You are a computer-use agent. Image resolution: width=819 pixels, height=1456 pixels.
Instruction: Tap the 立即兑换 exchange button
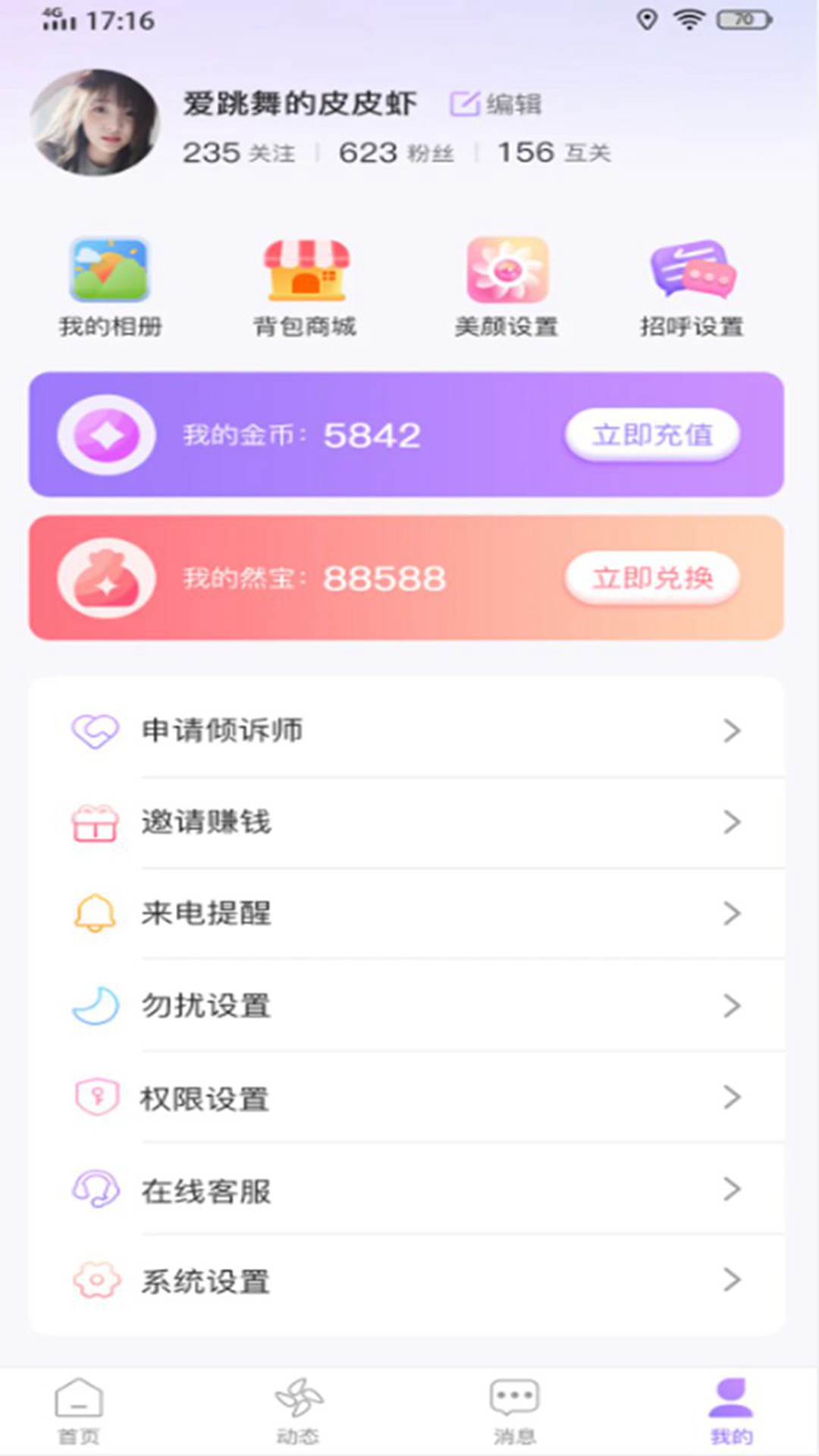[x=654, y=578]
